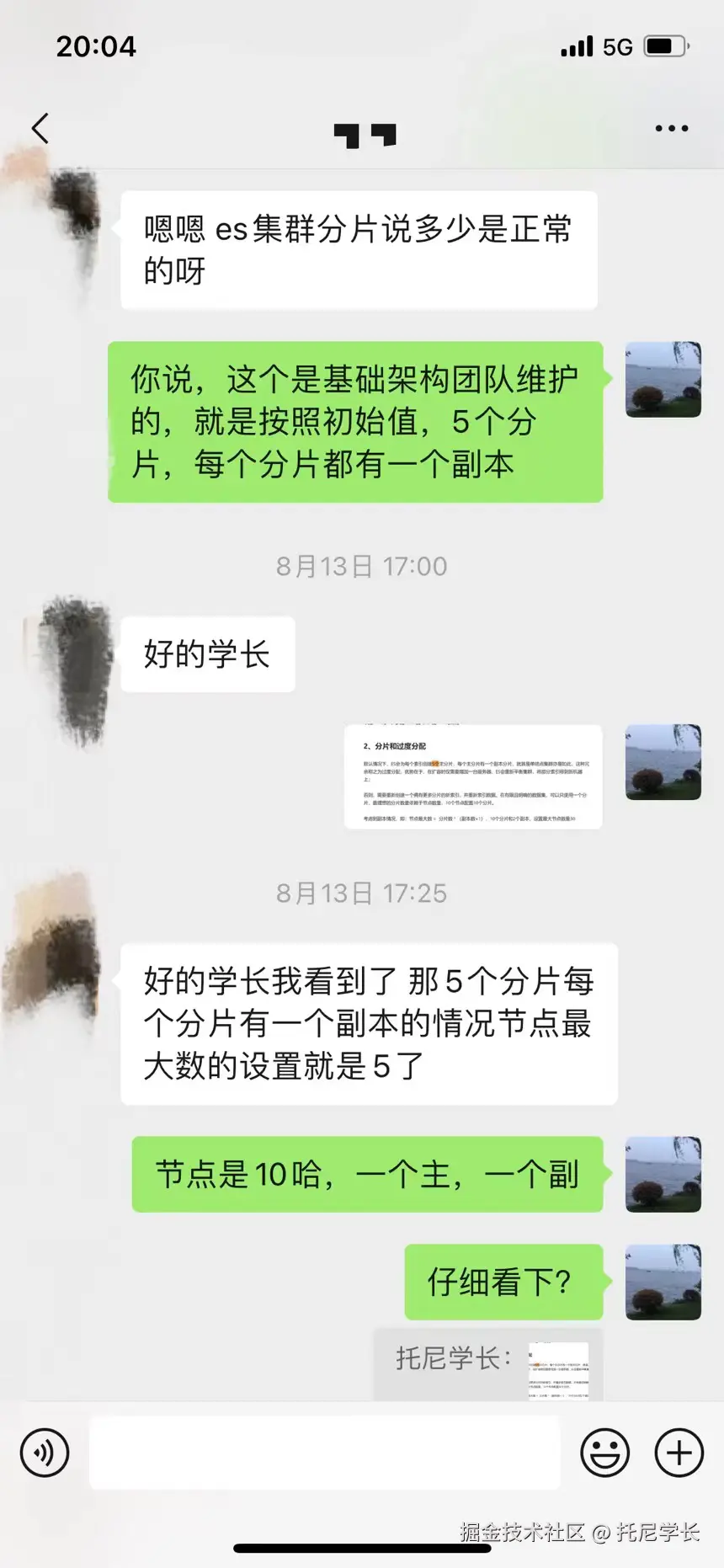724x1568 pixels.
Task: Open chat settings via the three-dot icon
Action: 671,127
